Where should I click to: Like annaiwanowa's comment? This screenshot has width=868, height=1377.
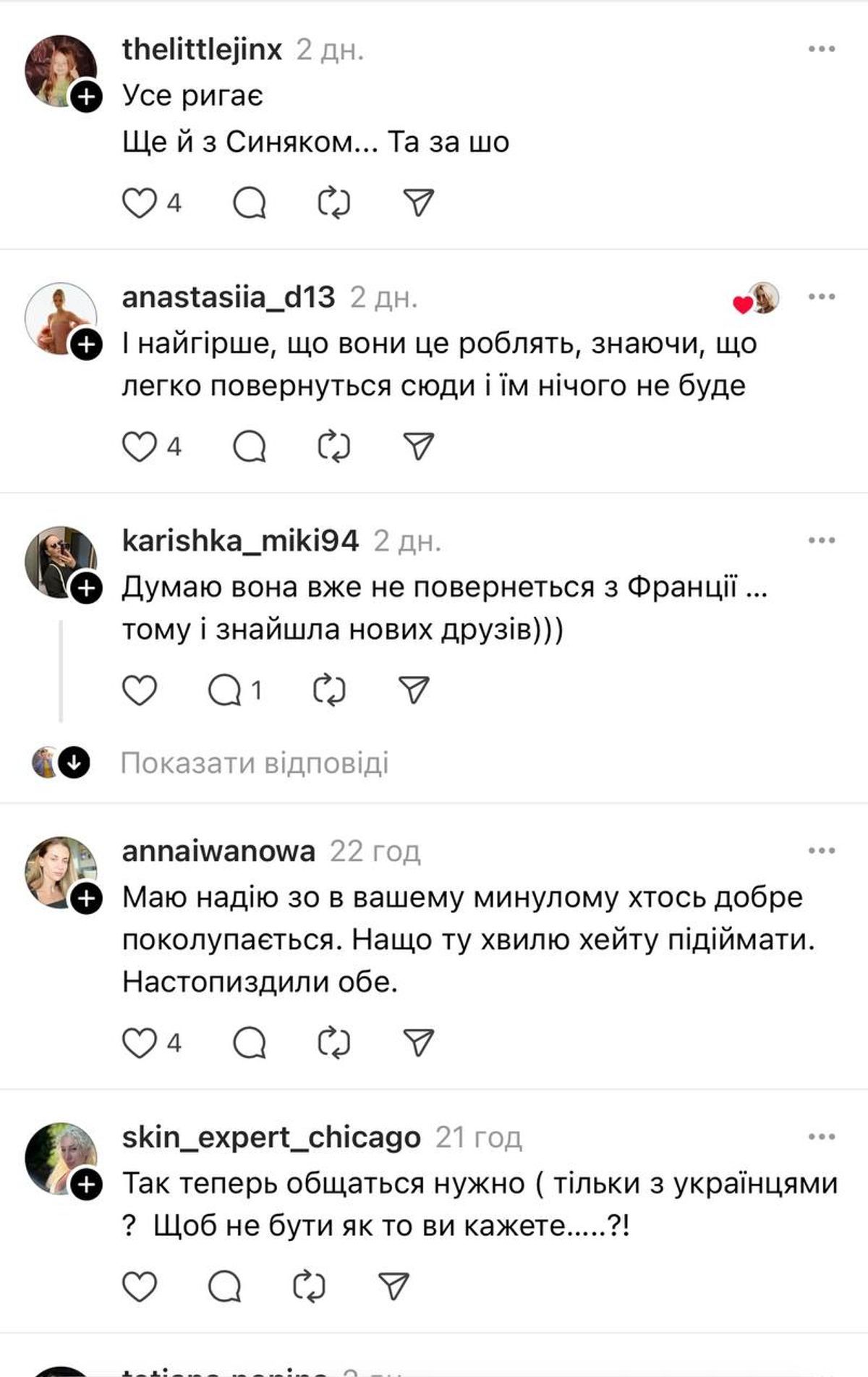(x=139, y=1043)
